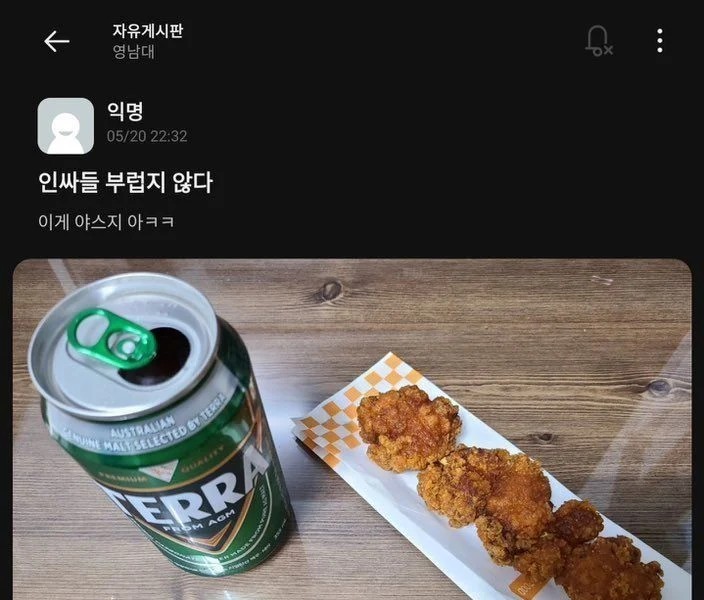Viewport: 704px width, 600px height.
Task: Open the three-dot overflow menu
Action: pos(660,41)
